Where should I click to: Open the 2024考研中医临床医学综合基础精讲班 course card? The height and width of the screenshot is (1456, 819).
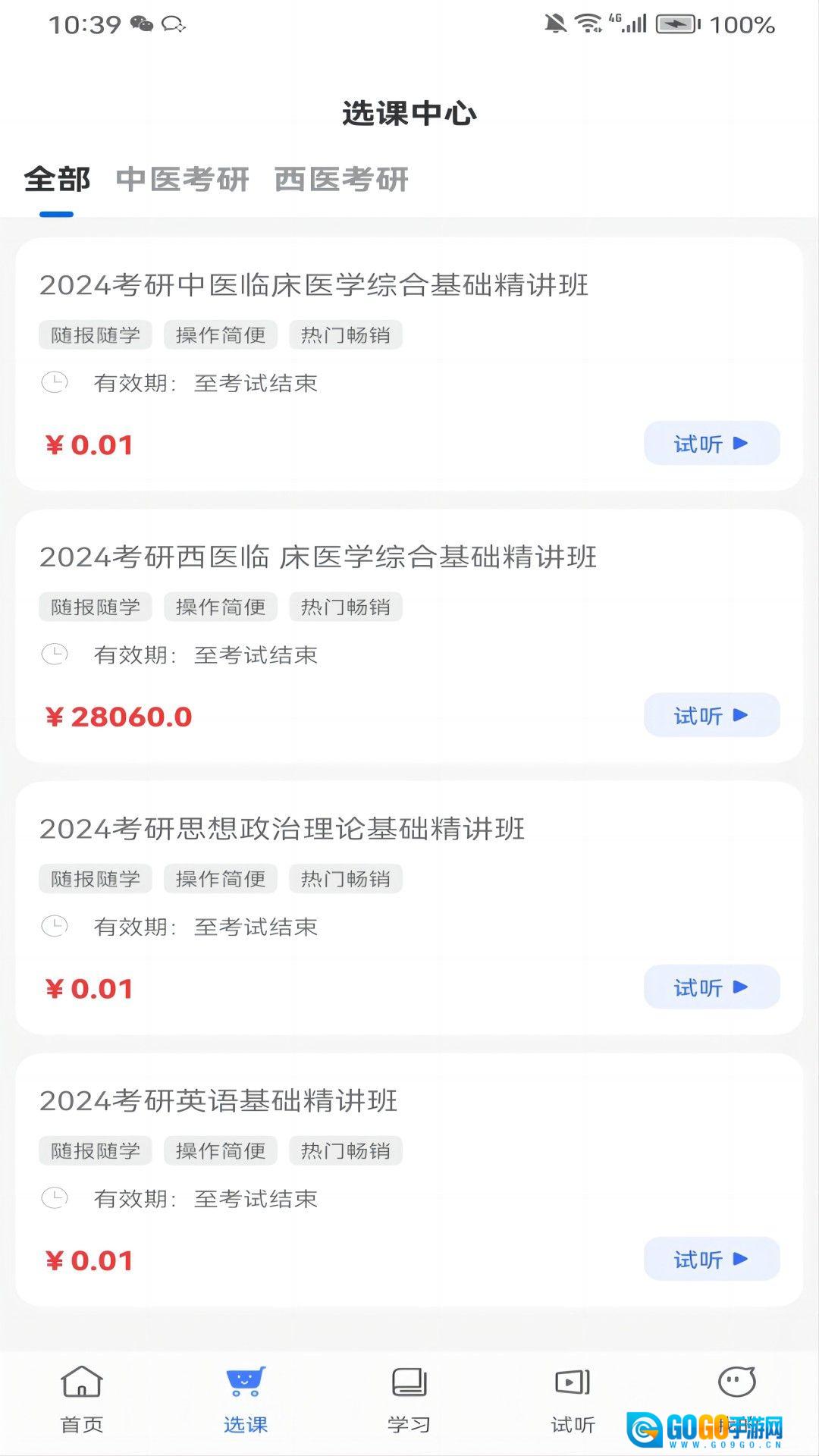point(314,286)
